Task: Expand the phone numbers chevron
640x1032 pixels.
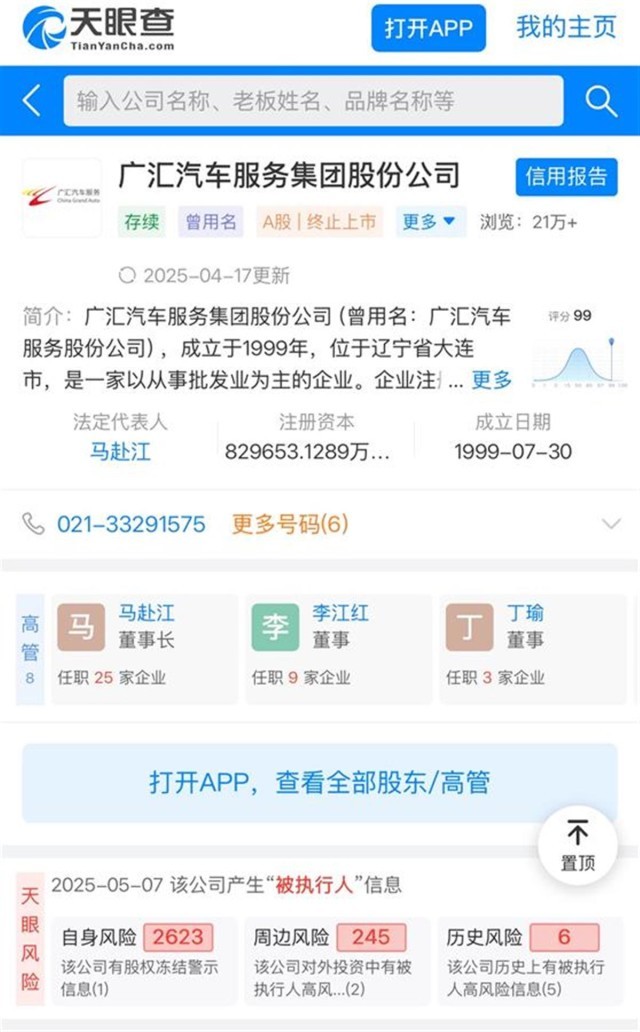Action: (611, 524)
